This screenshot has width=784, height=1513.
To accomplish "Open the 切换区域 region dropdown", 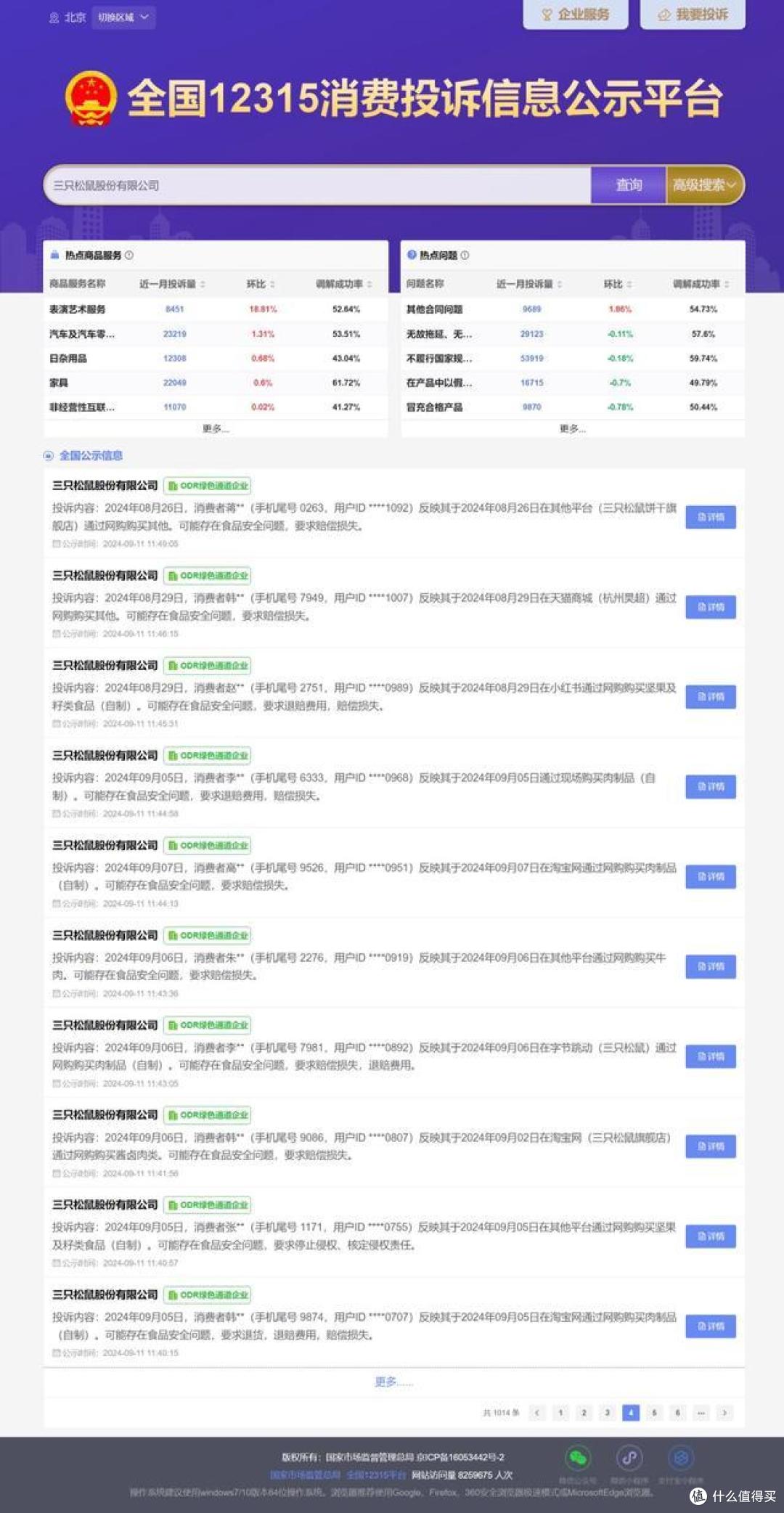I will 123,17.
